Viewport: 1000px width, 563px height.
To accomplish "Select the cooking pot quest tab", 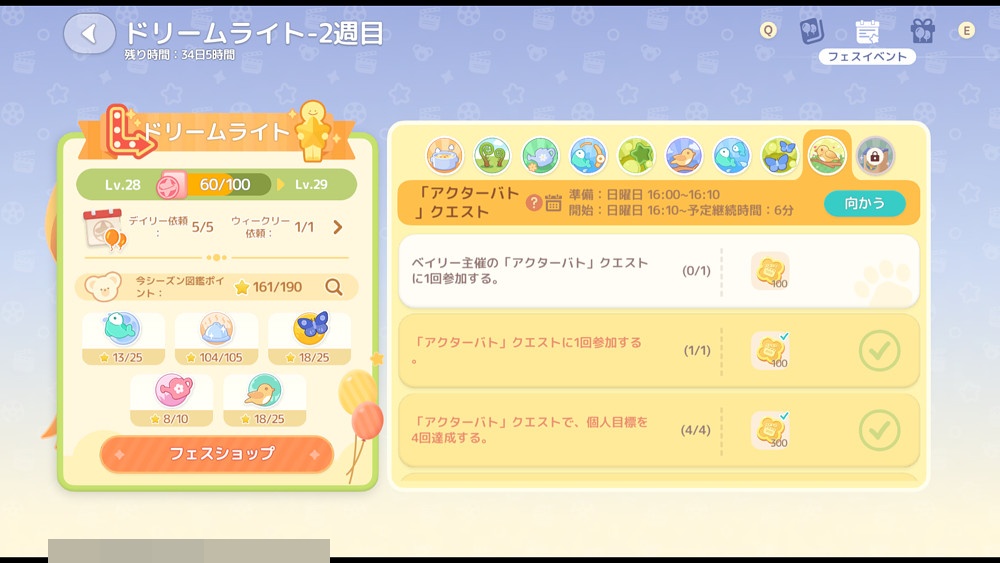I will (x=444, y=155).
